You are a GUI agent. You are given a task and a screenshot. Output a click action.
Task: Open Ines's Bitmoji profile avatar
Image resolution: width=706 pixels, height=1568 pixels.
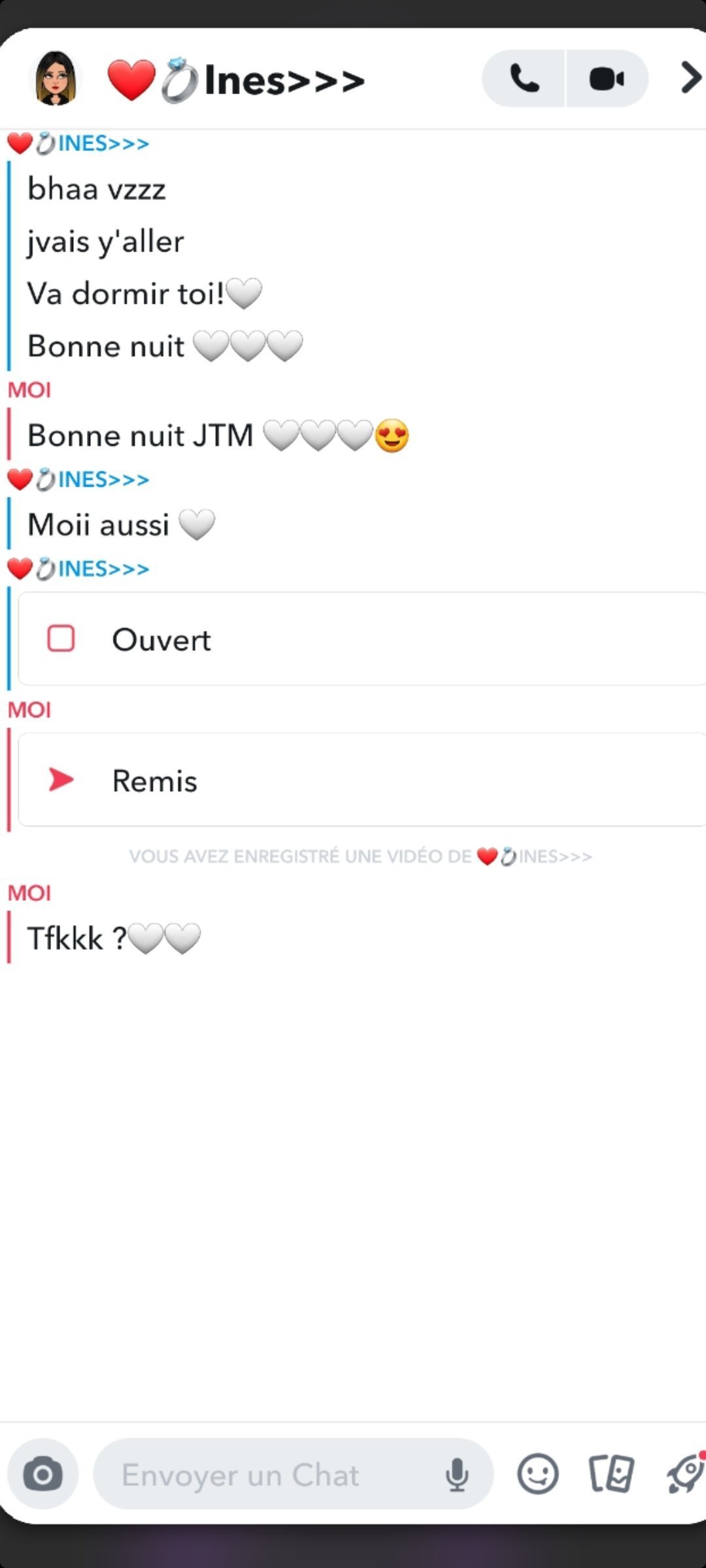point(56,78)
